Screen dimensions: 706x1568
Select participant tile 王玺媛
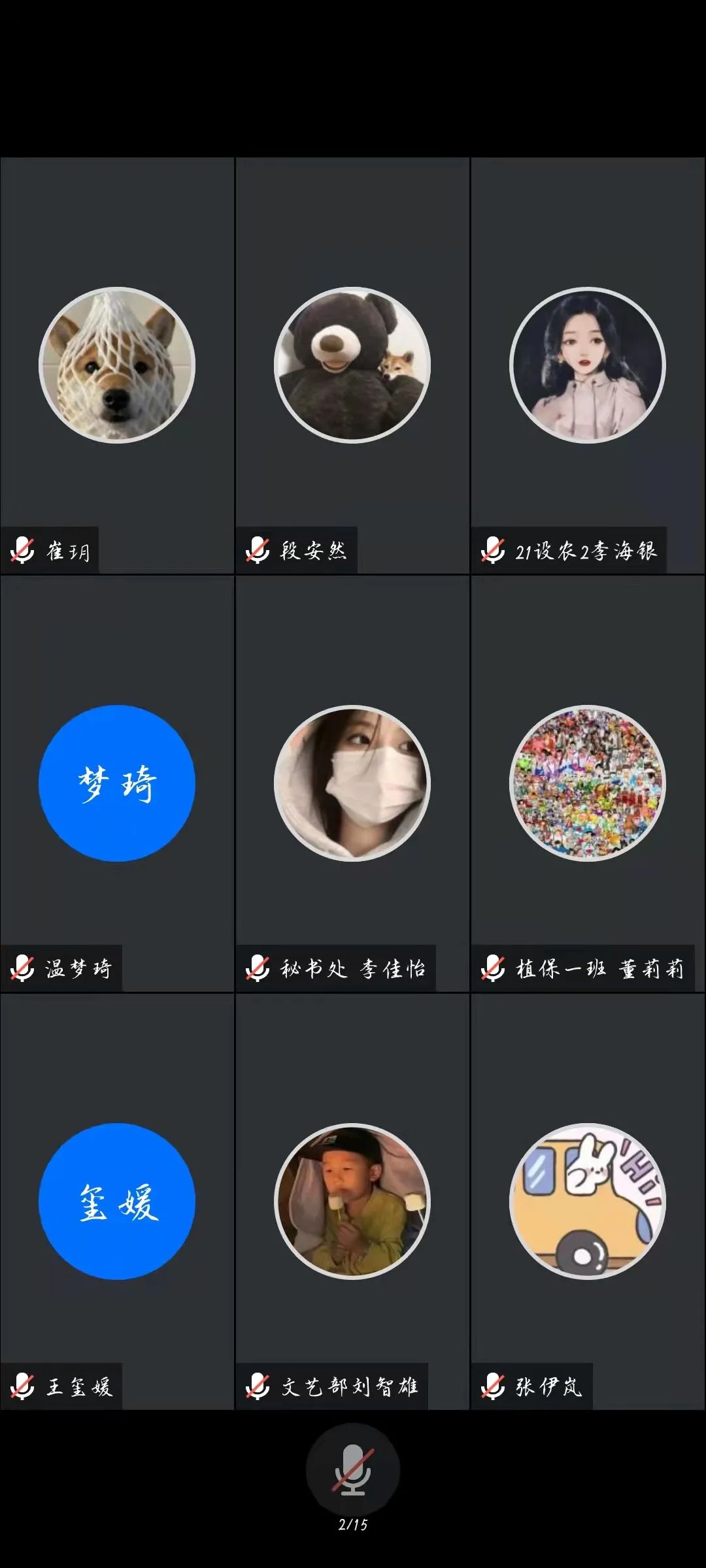tap(117, 1201)
